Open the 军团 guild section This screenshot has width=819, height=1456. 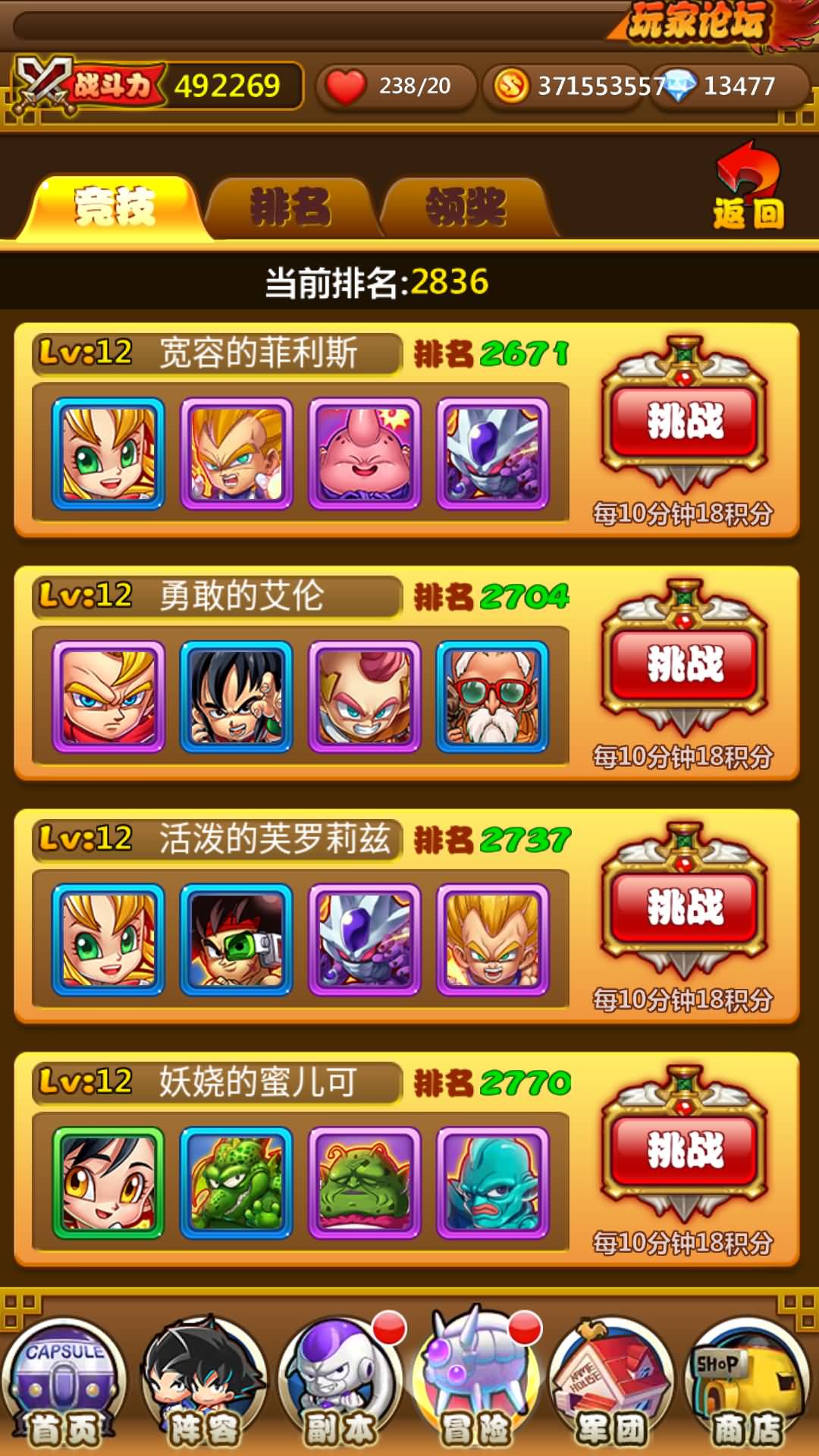coord(611,1385)
